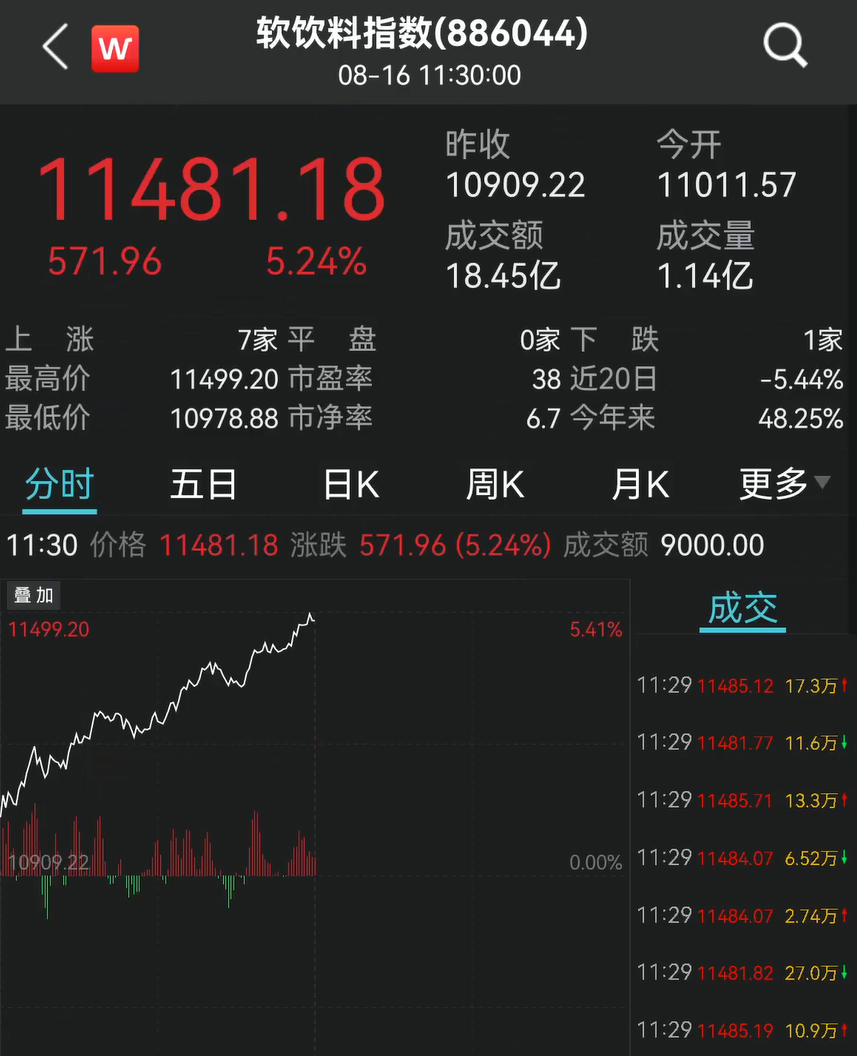The height and width of the screenshot is (1056, 857).
Task: Show the 日K chart
Action: click(x=351, y=485)
